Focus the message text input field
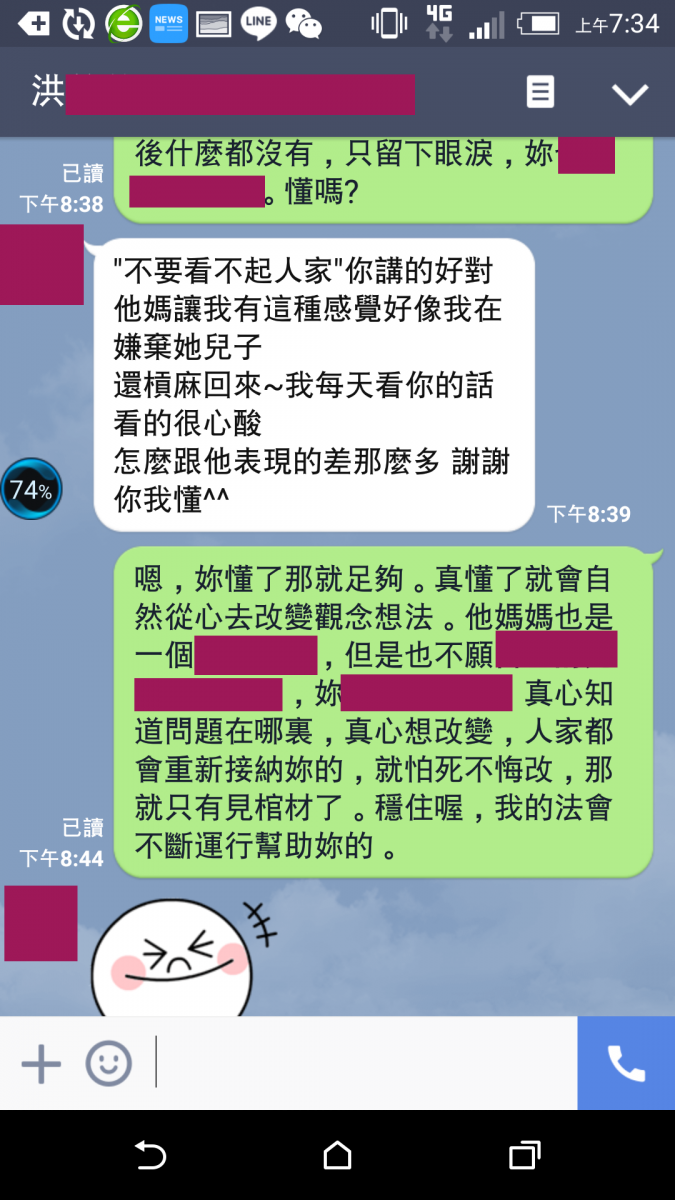 point(360,1064)
